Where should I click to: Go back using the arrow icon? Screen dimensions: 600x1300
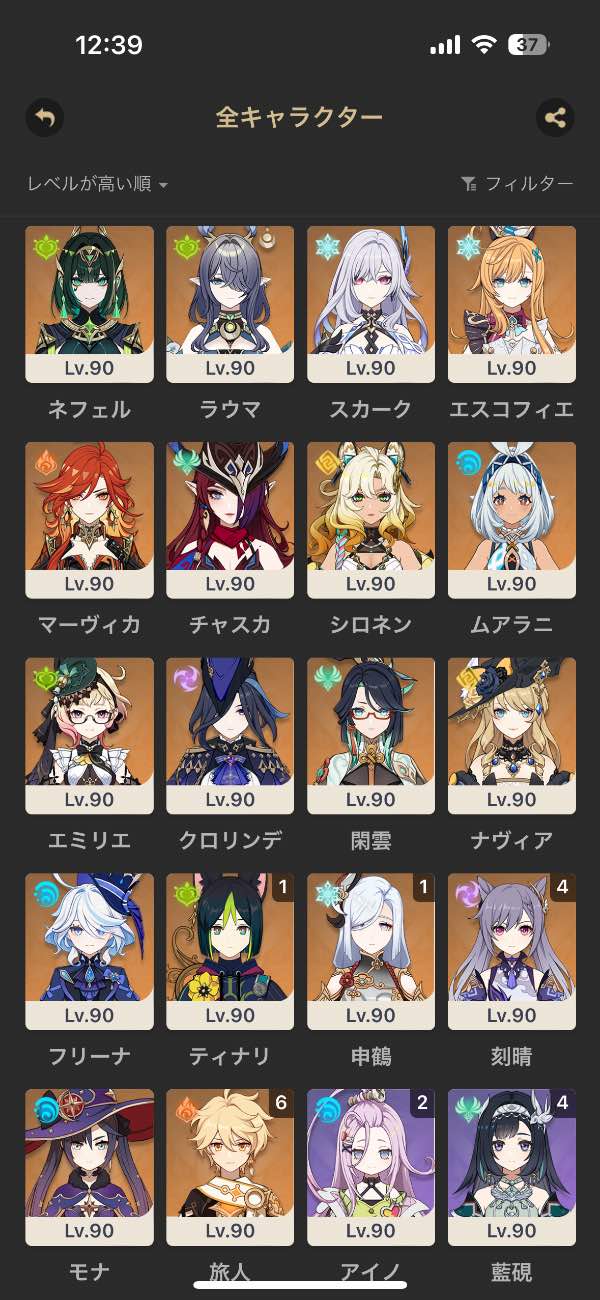click(x=44, y=118)
